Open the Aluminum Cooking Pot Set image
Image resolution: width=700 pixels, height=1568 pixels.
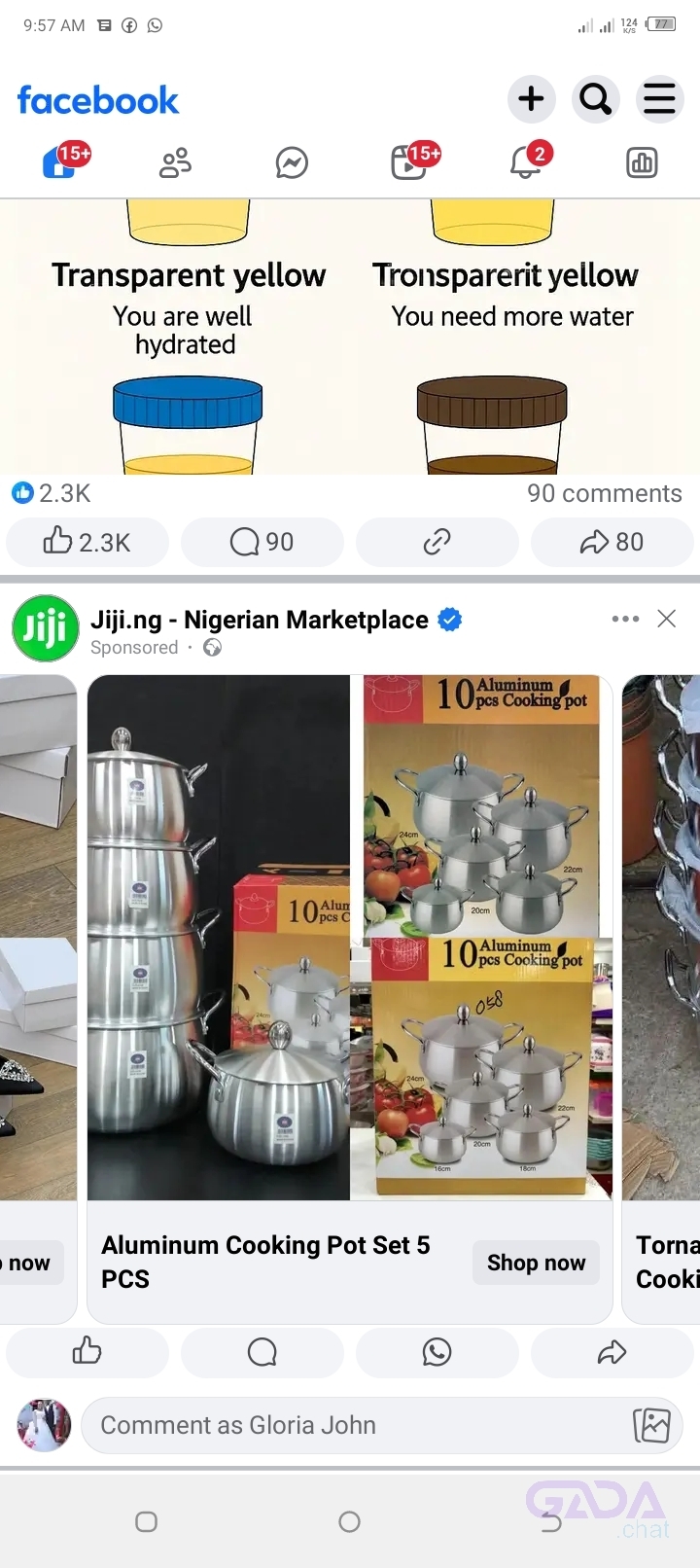coord(350,938)
